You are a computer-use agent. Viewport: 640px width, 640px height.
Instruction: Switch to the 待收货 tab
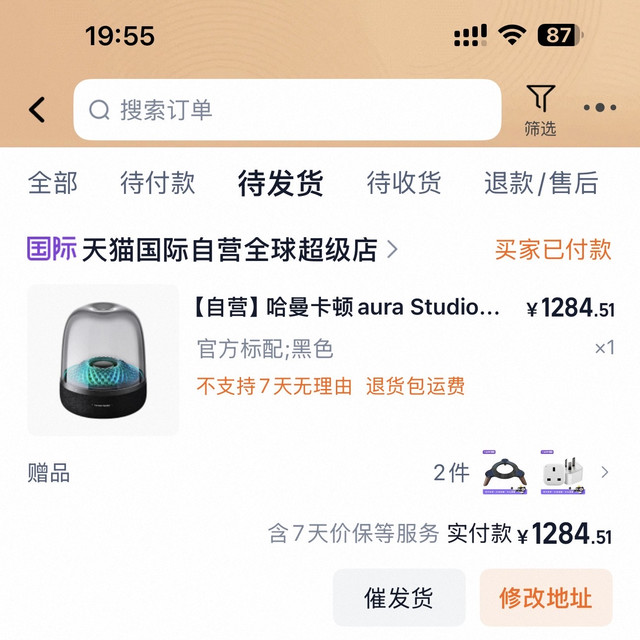point(404,183)
